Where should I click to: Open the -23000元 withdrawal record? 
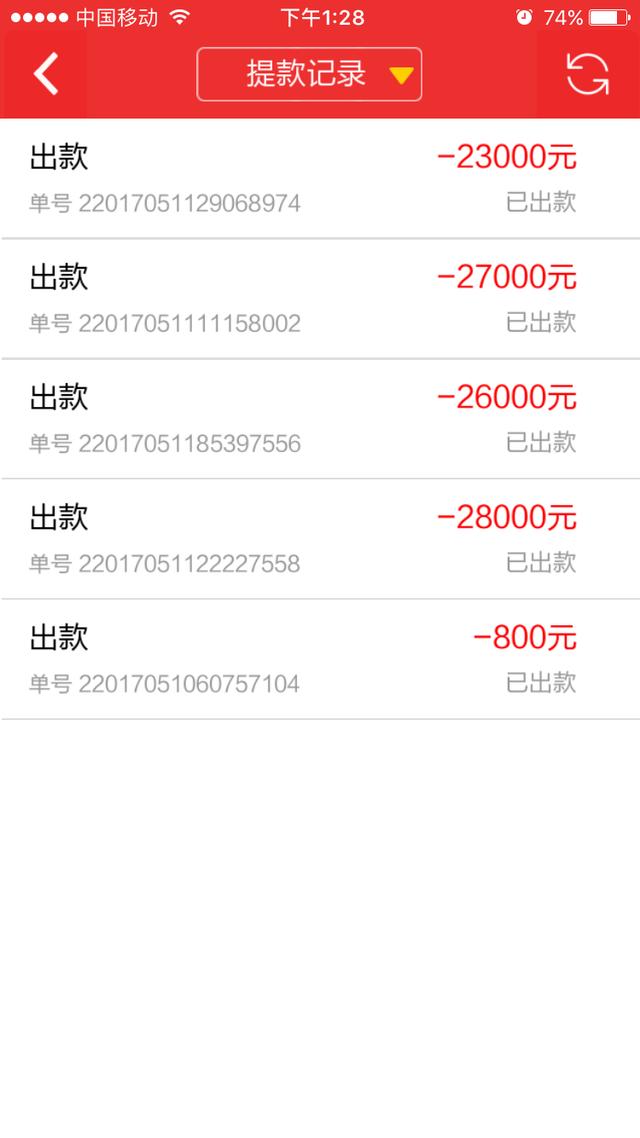[x=320, y=178]
